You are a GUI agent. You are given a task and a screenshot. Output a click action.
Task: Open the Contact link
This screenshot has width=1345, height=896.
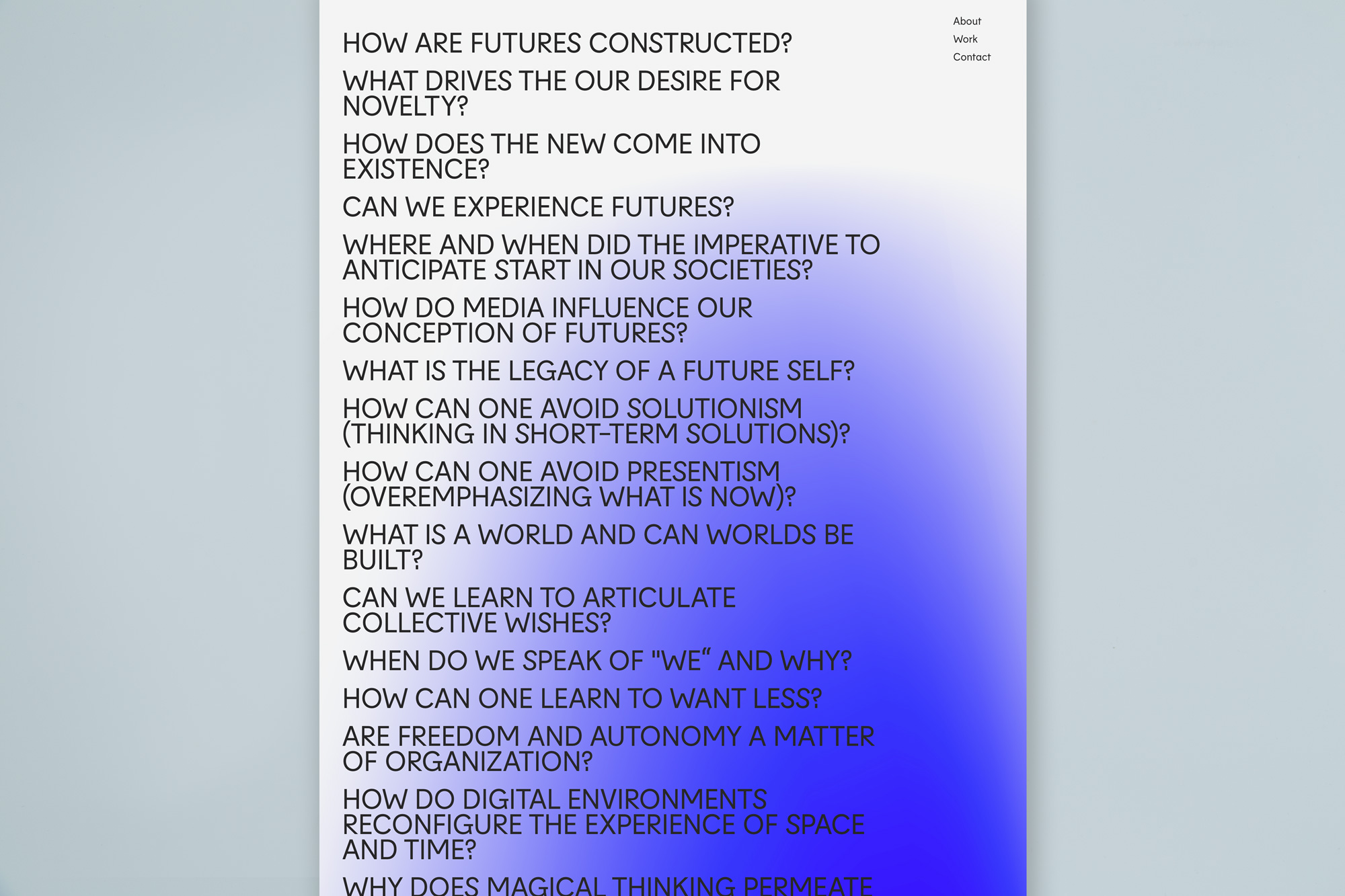971,57
